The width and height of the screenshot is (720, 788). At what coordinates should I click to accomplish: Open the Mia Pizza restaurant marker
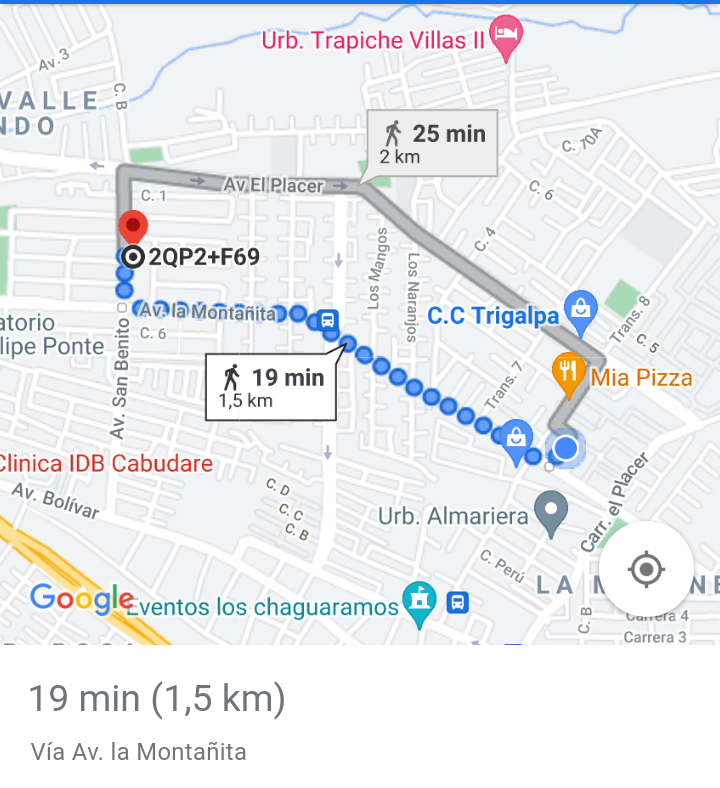568,371
